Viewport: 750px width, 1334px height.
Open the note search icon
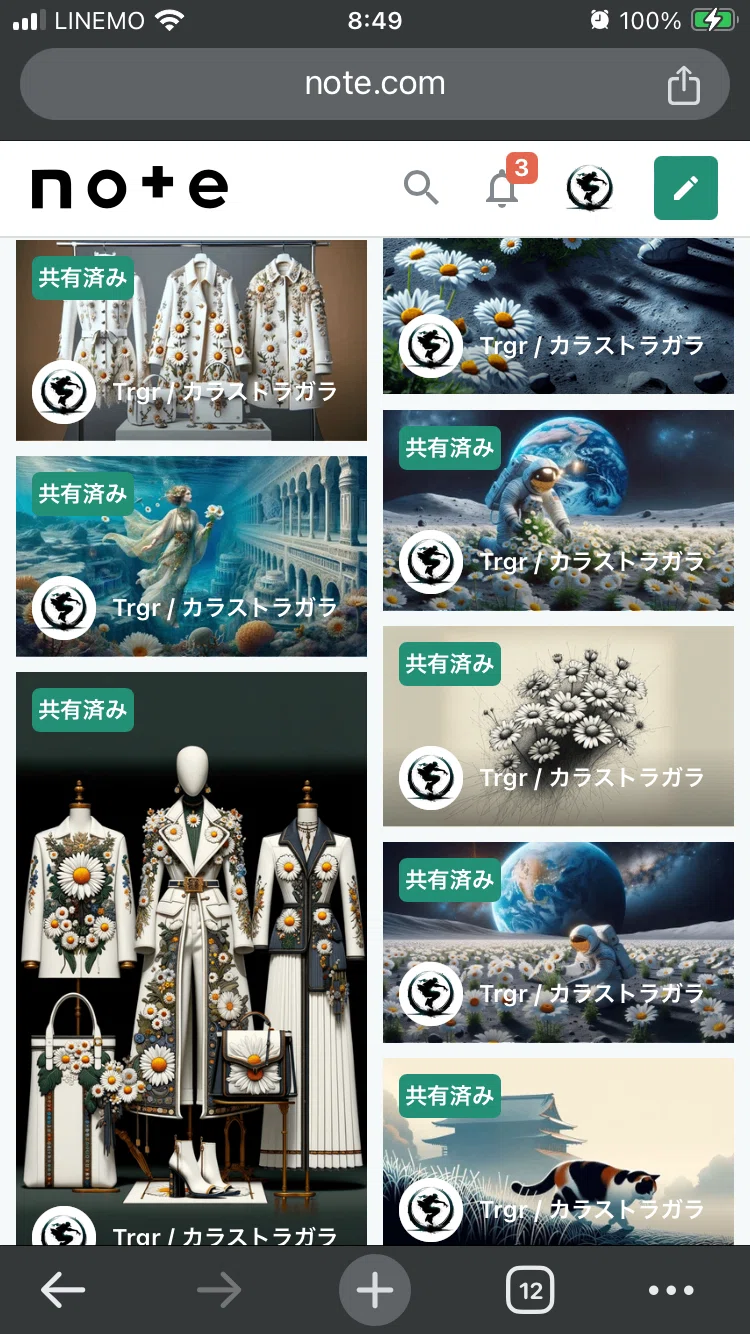[x=420, y=187]
